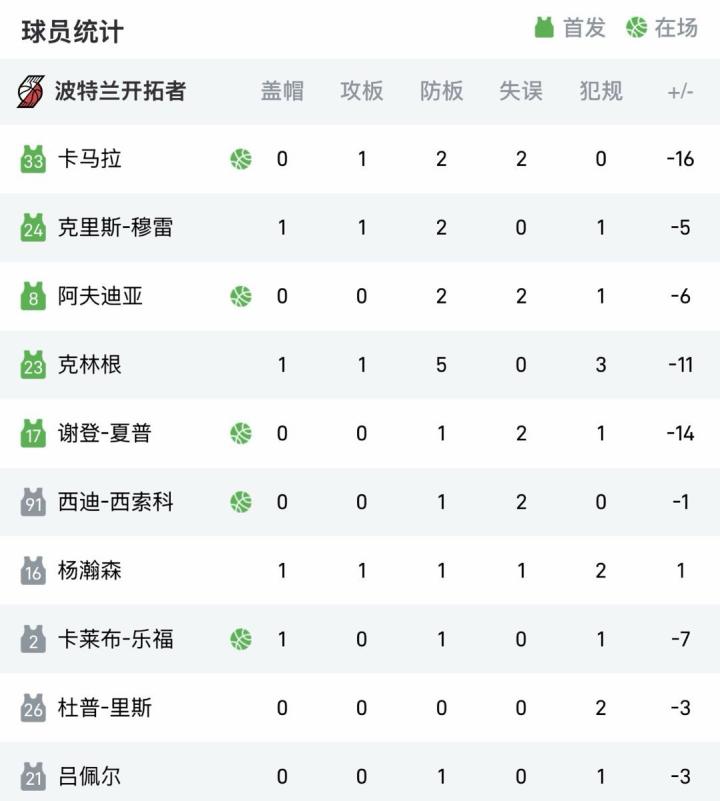720x801 pixels.
Task: Open 杜普-里斯 player details
Action: pyautogui.click(x=105, y=708)
